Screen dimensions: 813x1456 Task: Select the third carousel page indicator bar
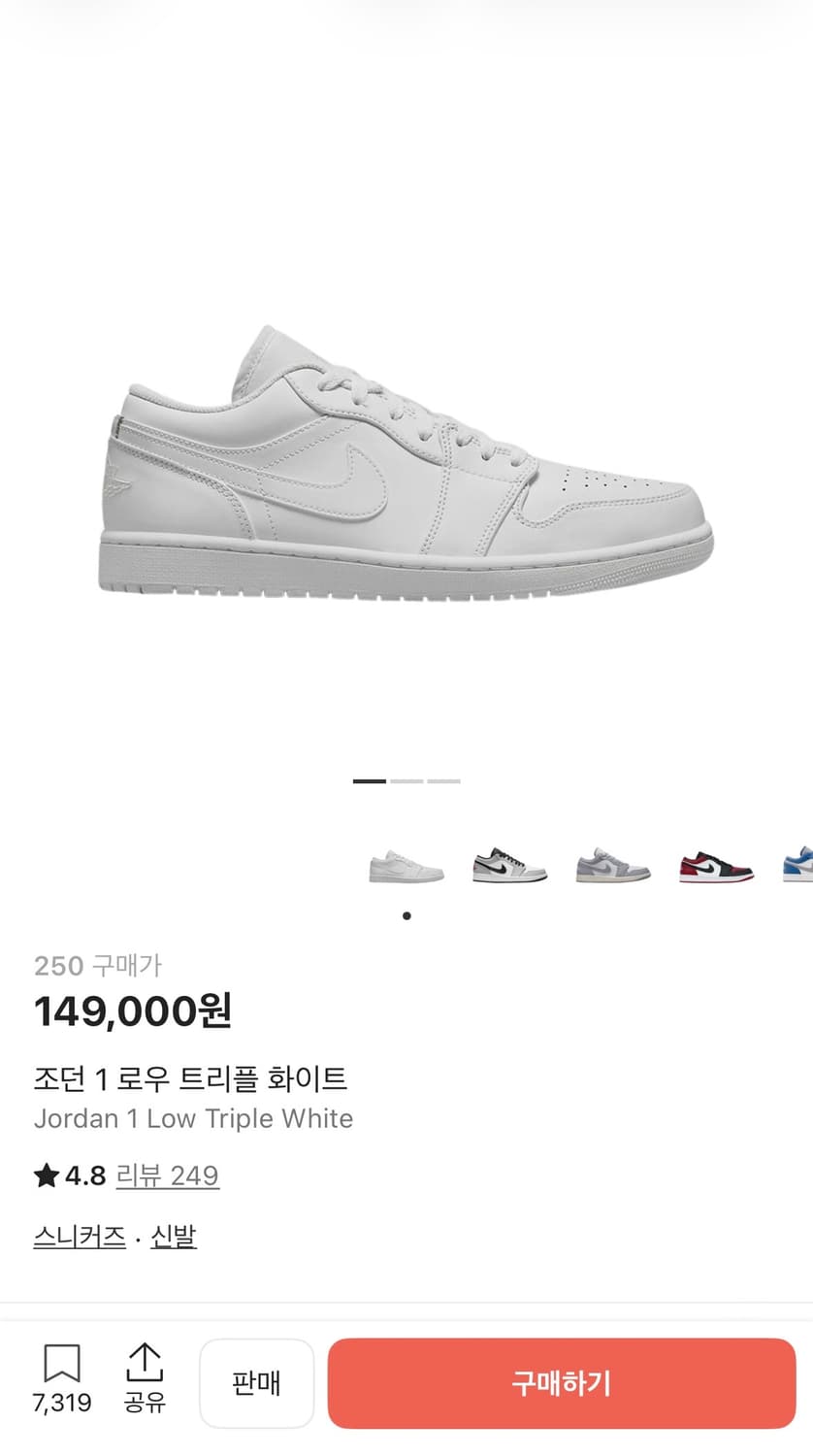point(441,780)
